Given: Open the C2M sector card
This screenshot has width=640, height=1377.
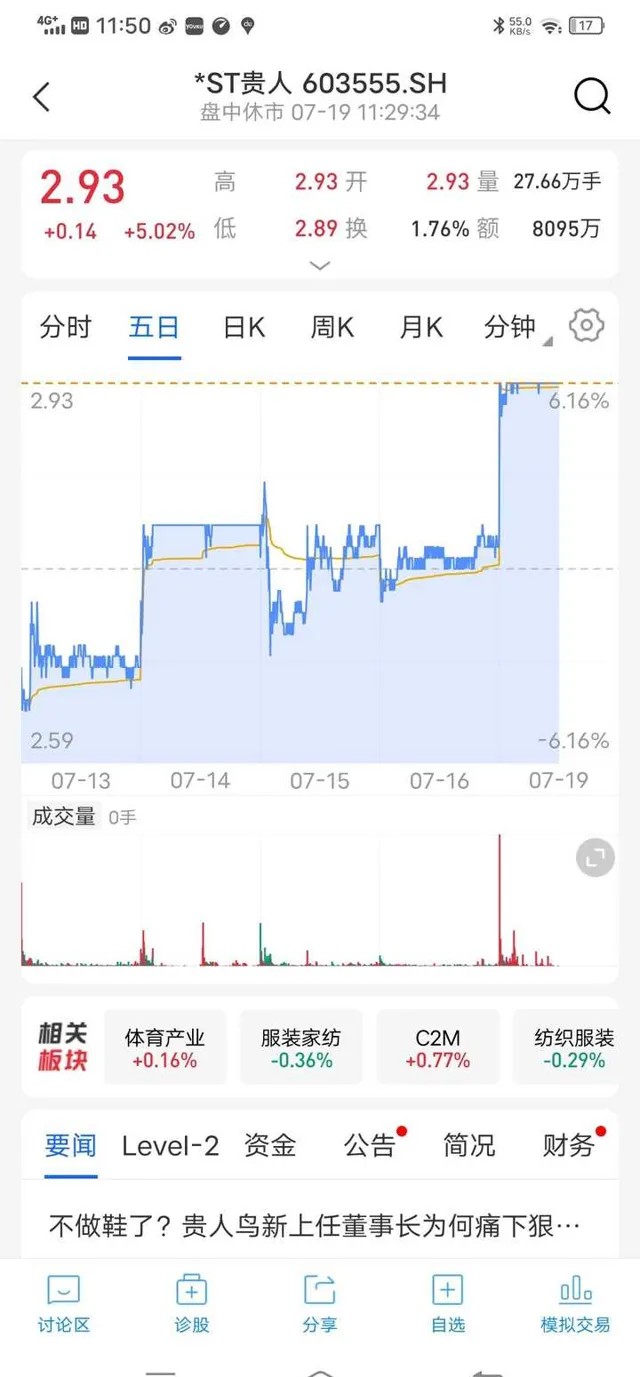Looking at the screenshot, I should [438, 1048].
